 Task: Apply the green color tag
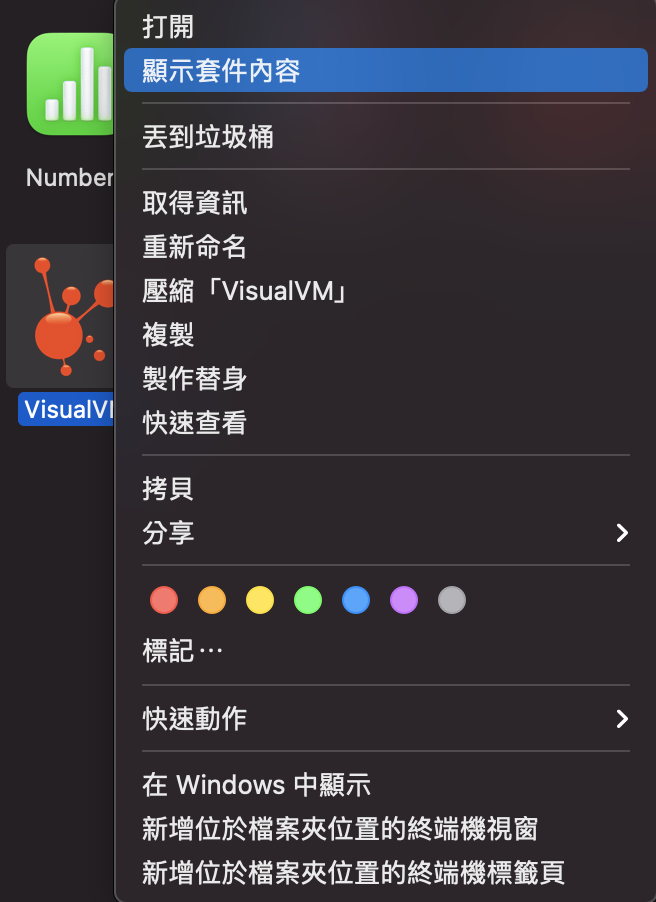click(x=308, y=600)
